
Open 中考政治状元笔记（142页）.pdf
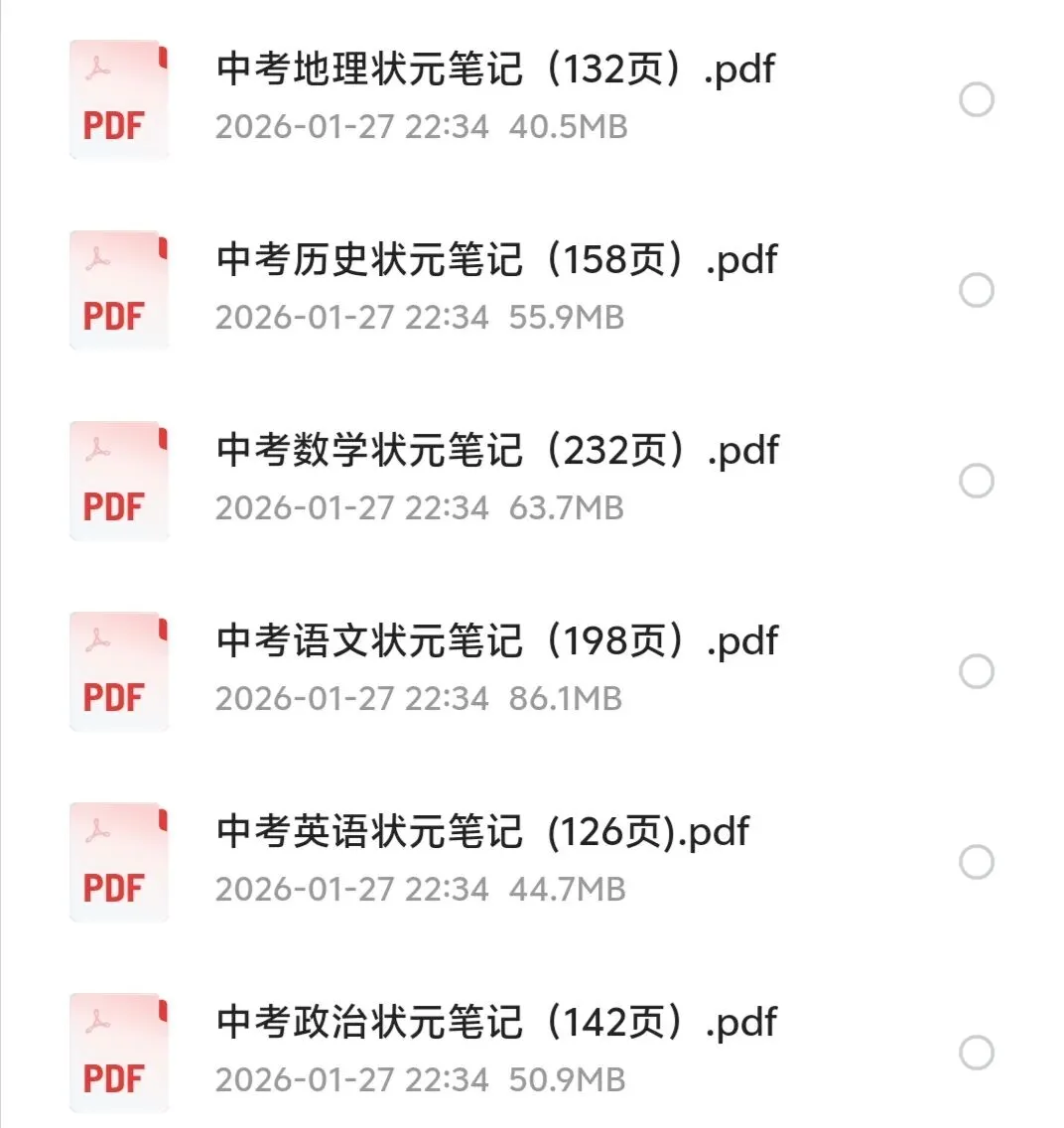(496, 1023)
